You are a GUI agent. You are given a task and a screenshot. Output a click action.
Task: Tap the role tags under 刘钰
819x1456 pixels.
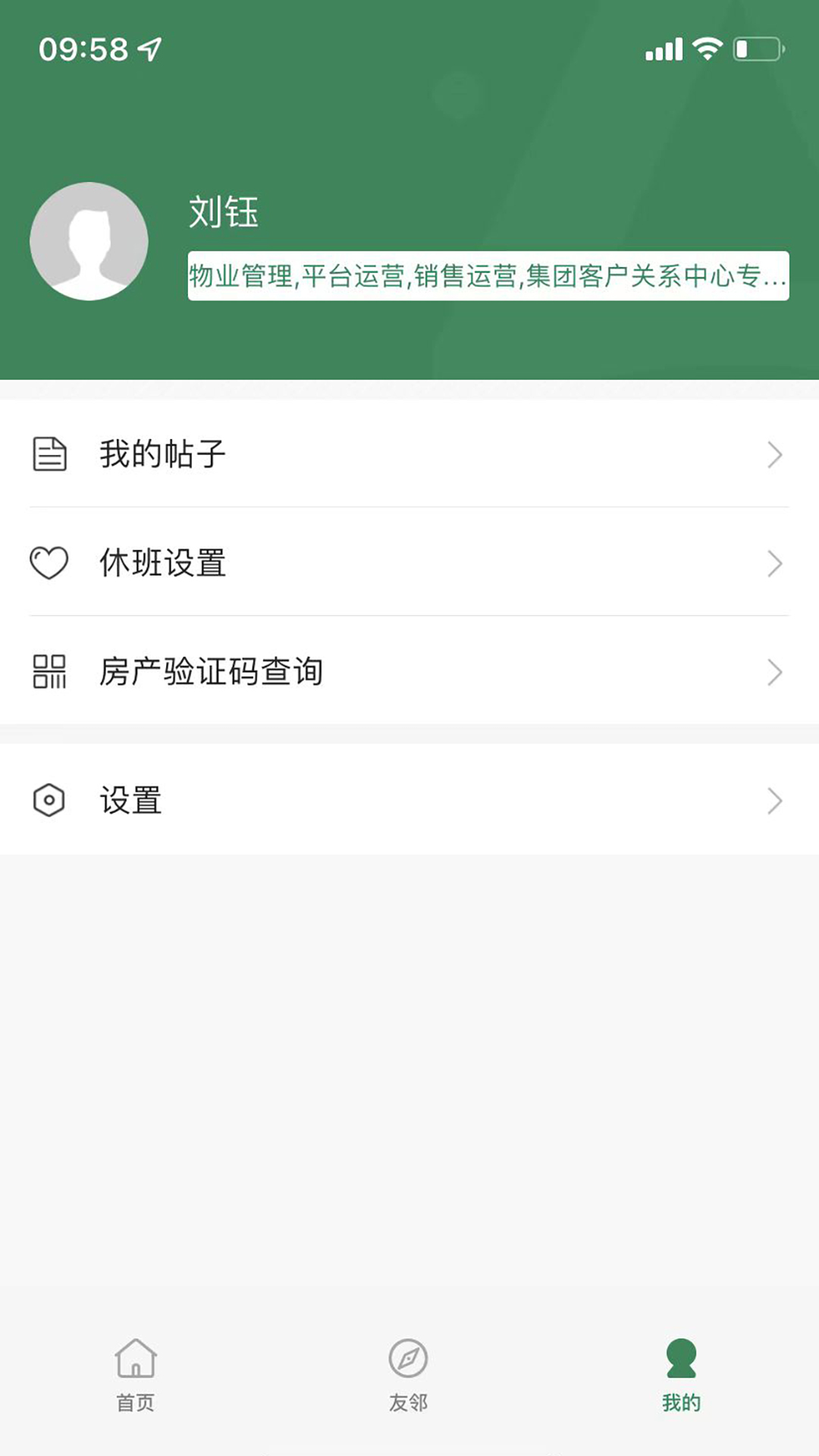point(488,276)
